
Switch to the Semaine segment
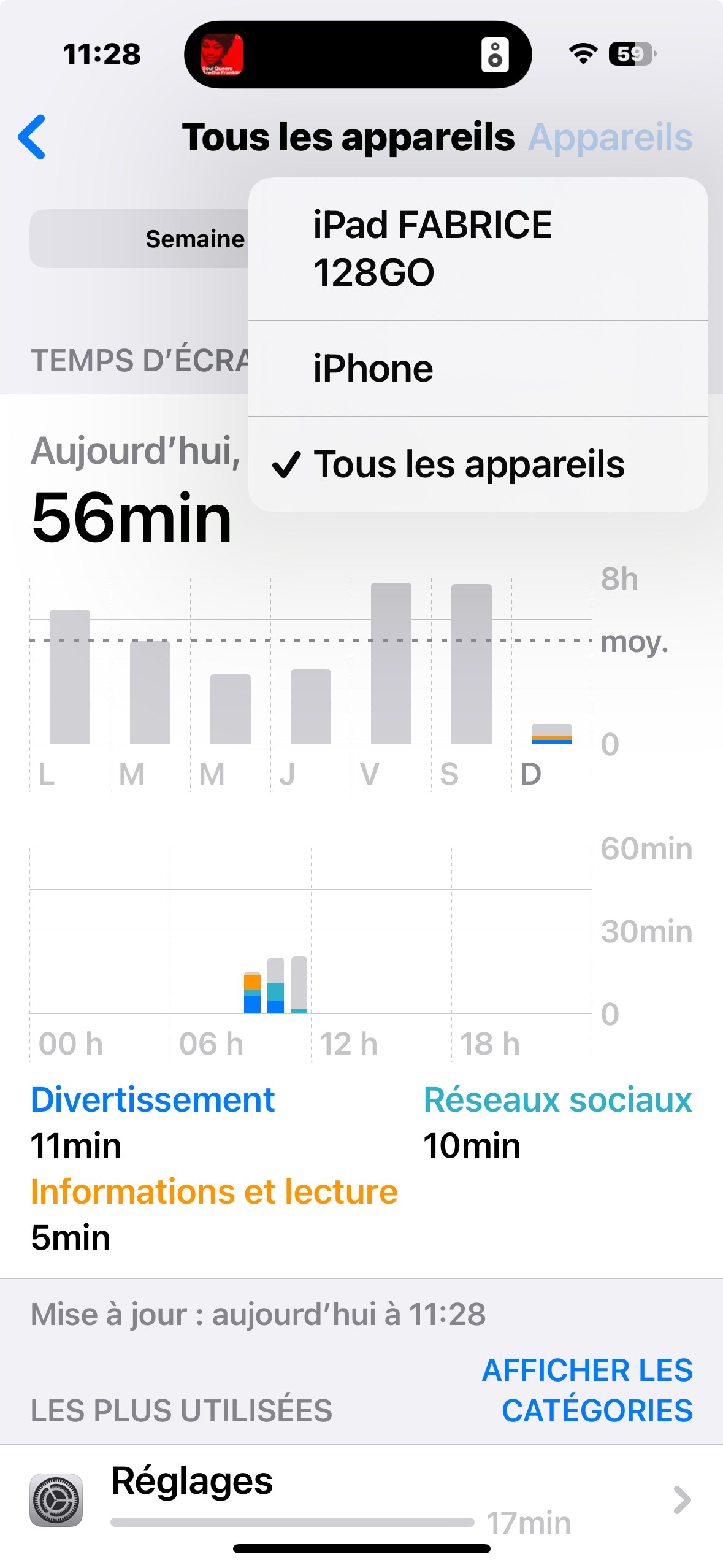tap(194, 239)
